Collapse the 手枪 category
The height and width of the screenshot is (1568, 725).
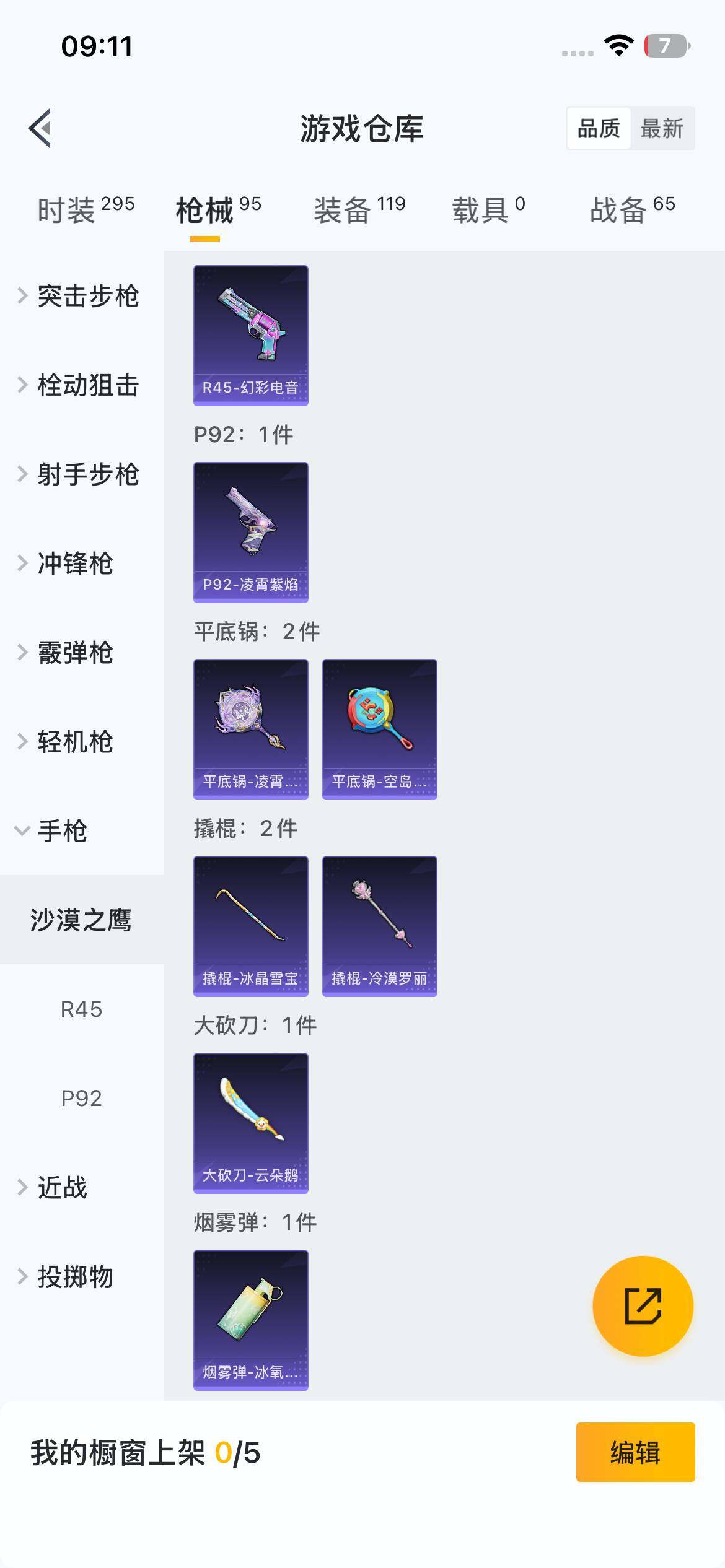(62, 831)
